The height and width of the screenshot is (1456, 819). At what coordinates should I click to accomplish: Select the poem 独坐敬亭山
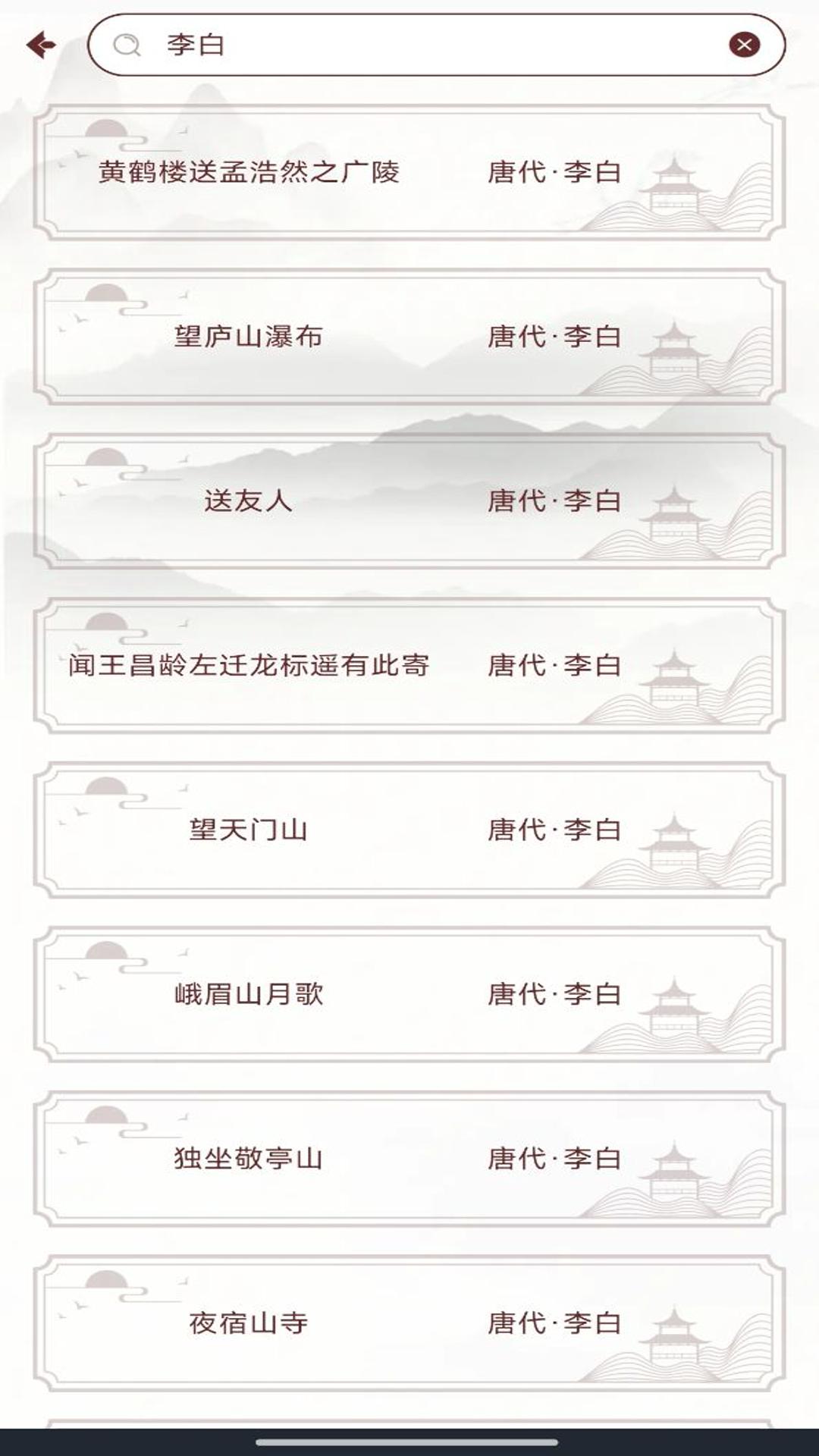[x=246, y=1156]
